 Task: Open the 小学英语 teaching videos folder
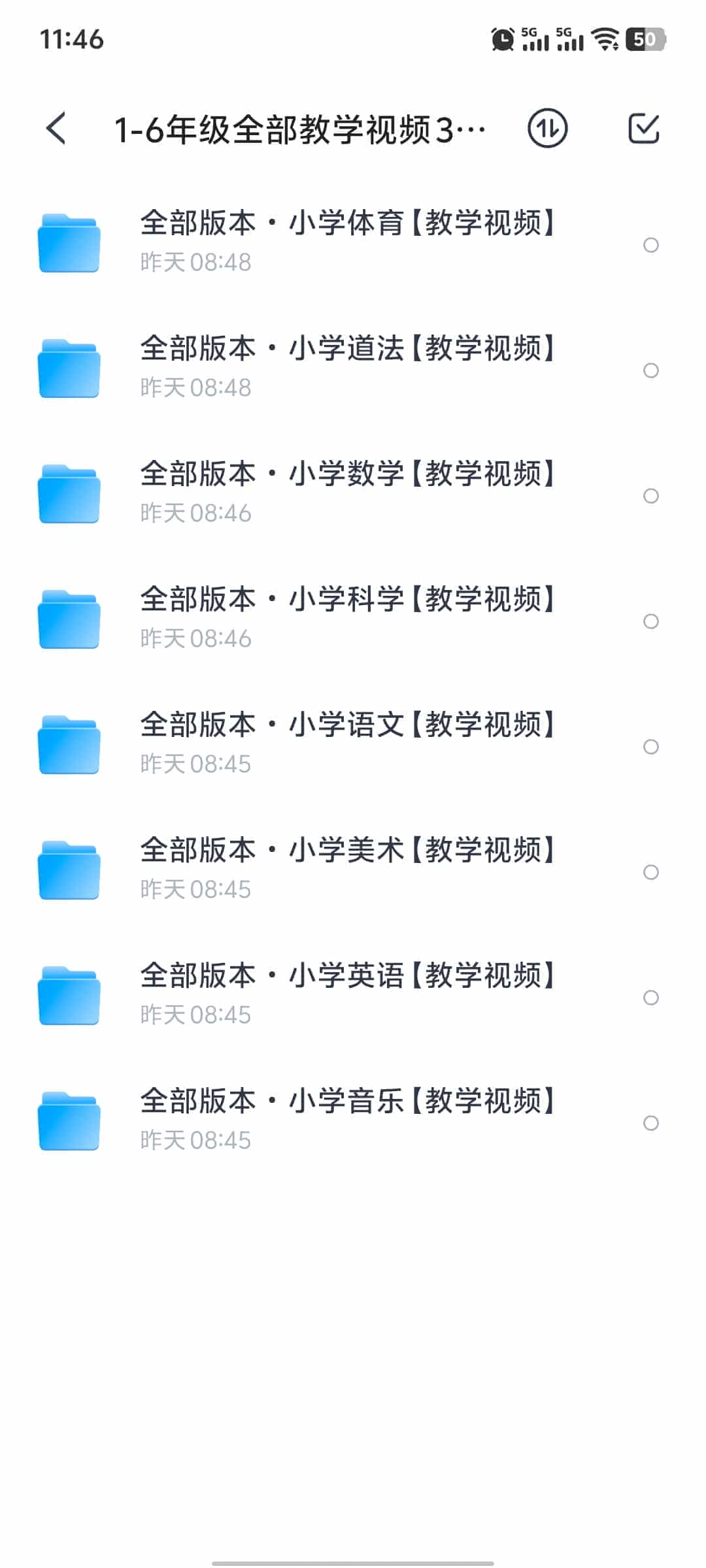346,976
